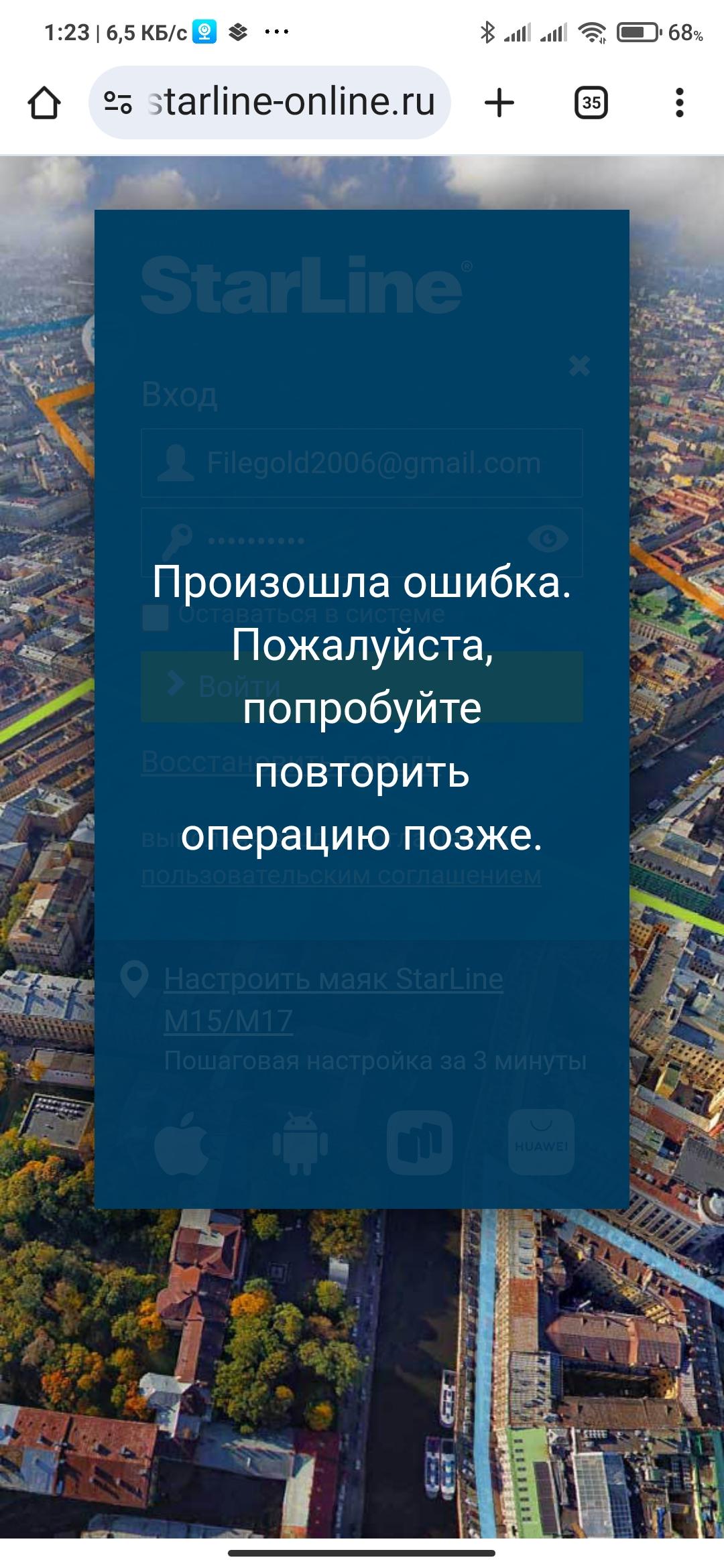This screenshot has width=724, height=1568.
Task: Tap the site settings icon in address bar
Action: (118, 103)
